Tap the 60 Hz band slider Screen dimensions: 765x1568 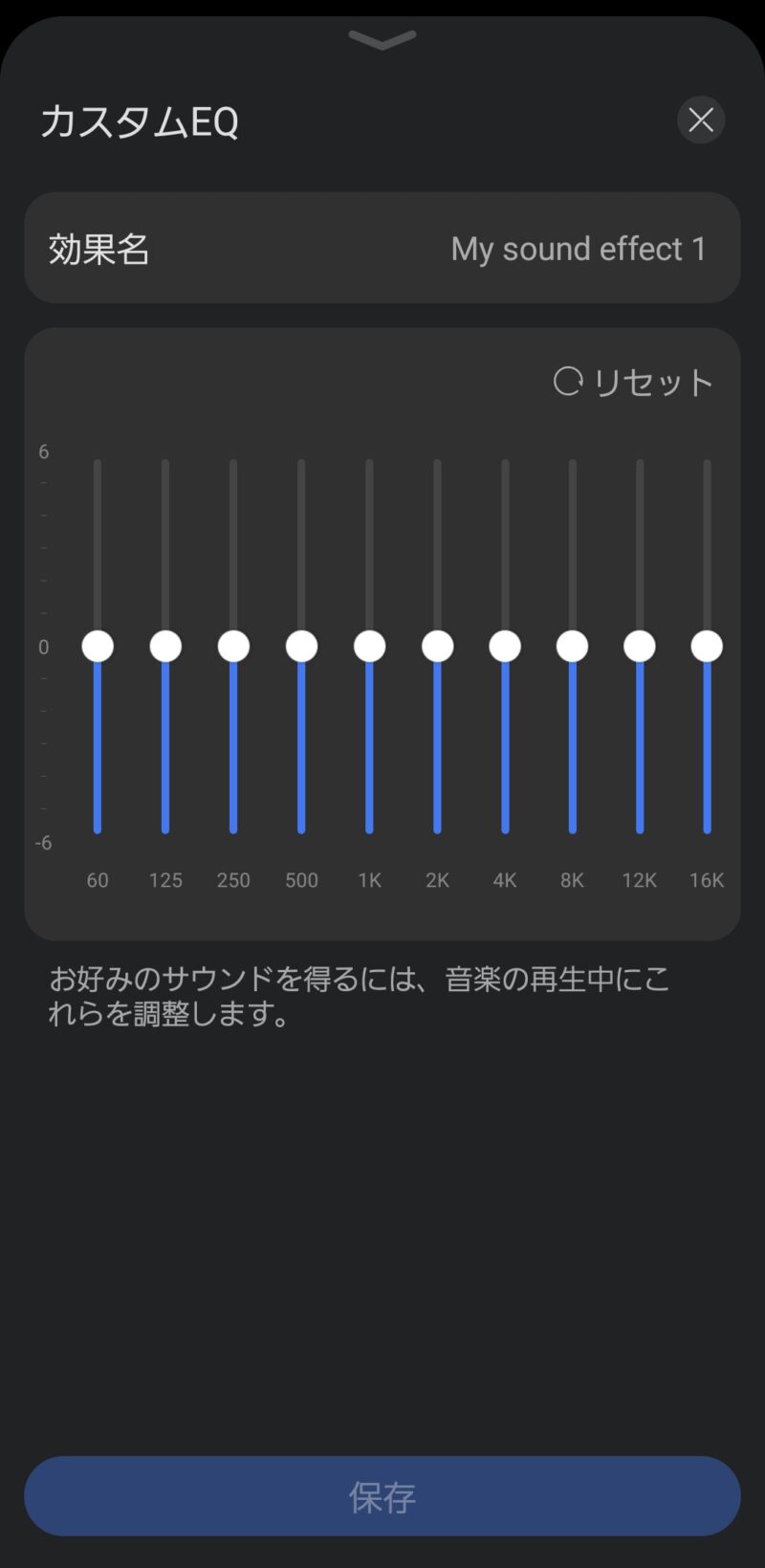(x=98, y=647)
